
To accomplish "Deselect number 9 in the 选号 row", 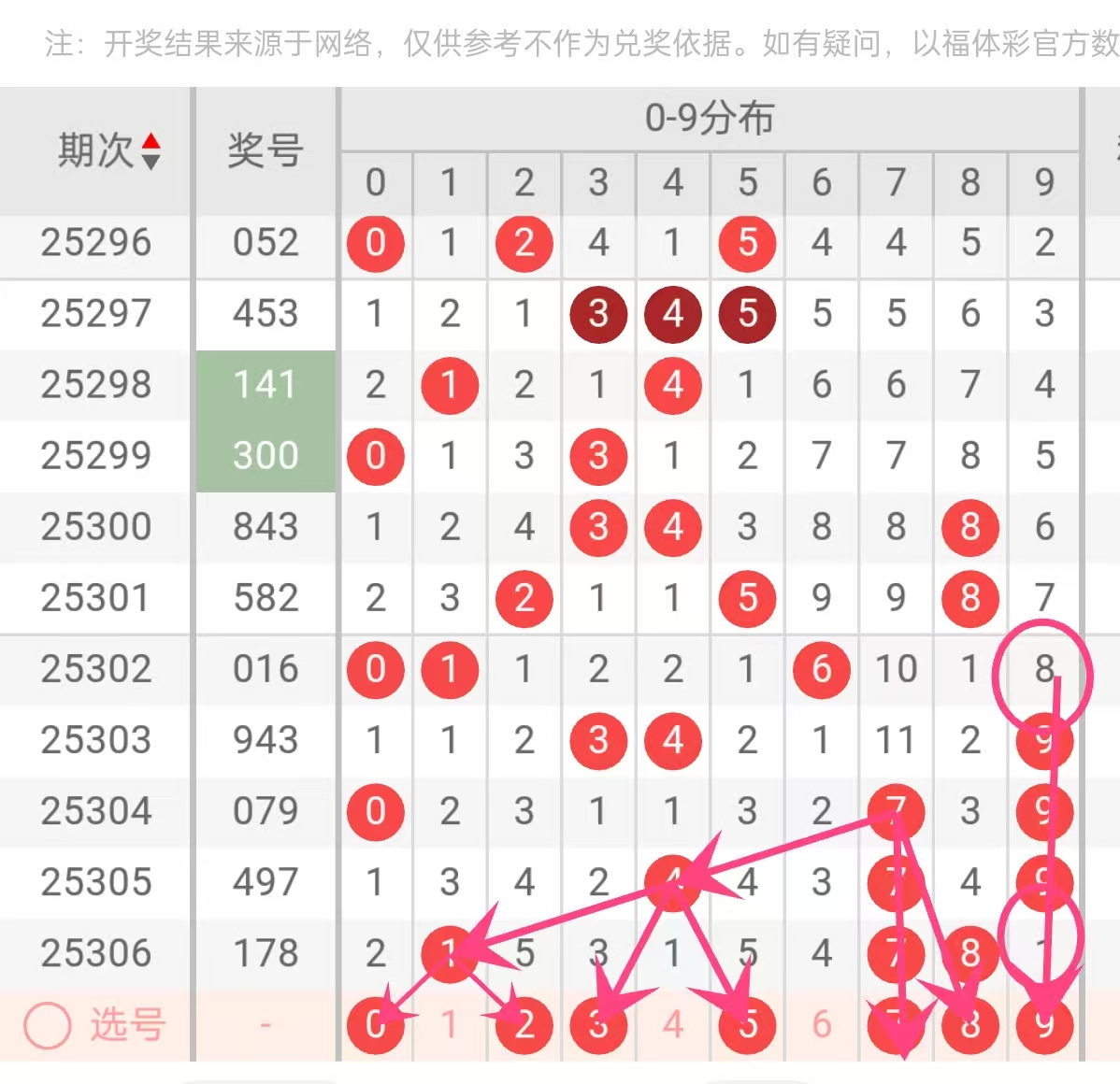I will pos(1044,1024).
